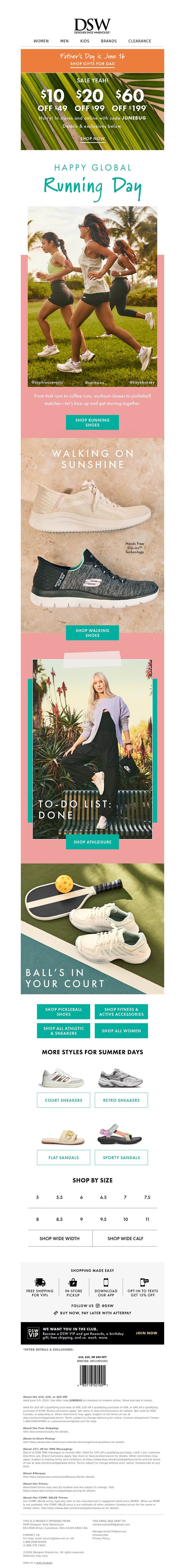Browse COURT SNEAKERS

(x=63, y=1100)
